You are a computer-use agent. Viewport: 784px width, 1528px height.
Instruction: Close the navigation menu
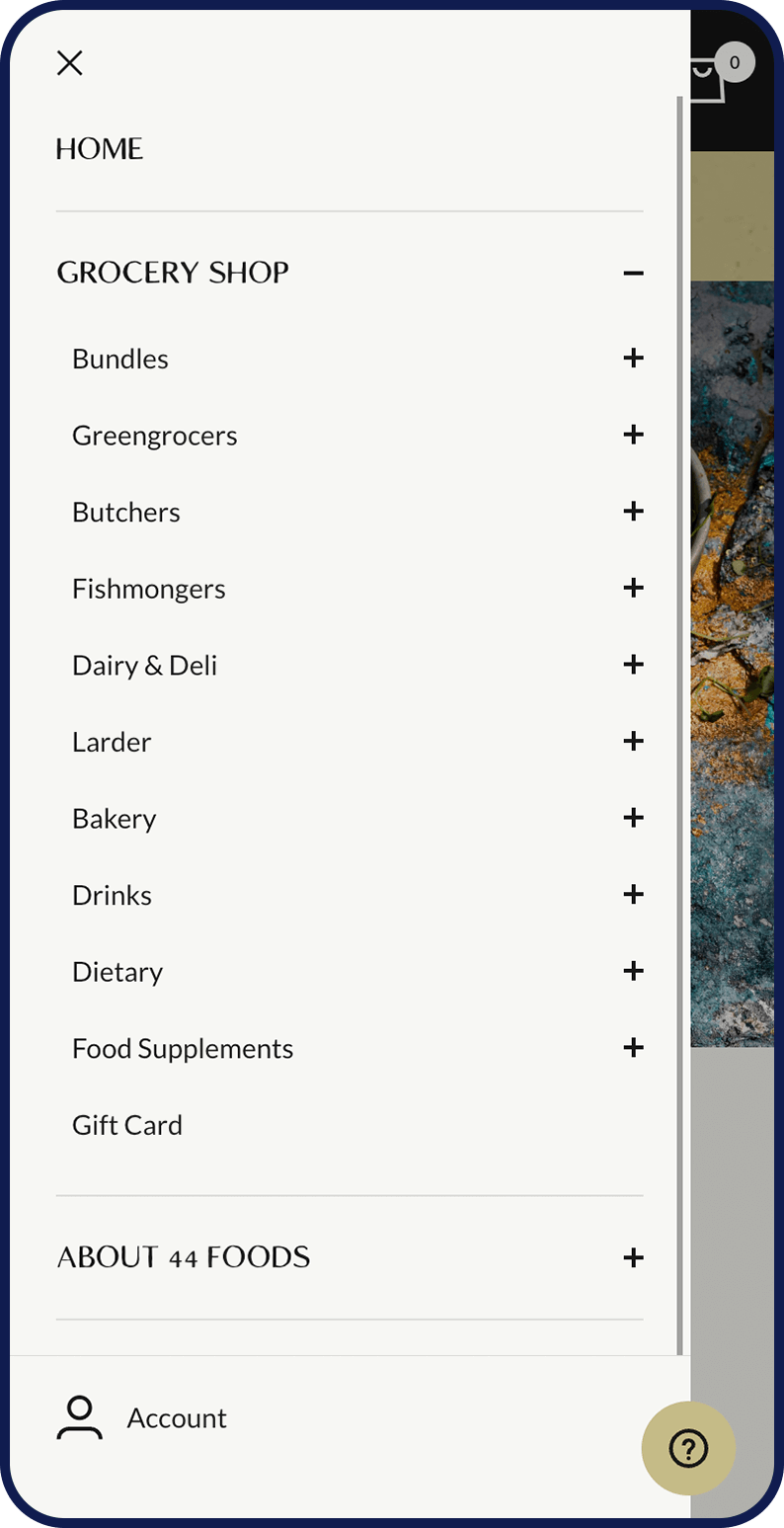[x=69, y=63]
